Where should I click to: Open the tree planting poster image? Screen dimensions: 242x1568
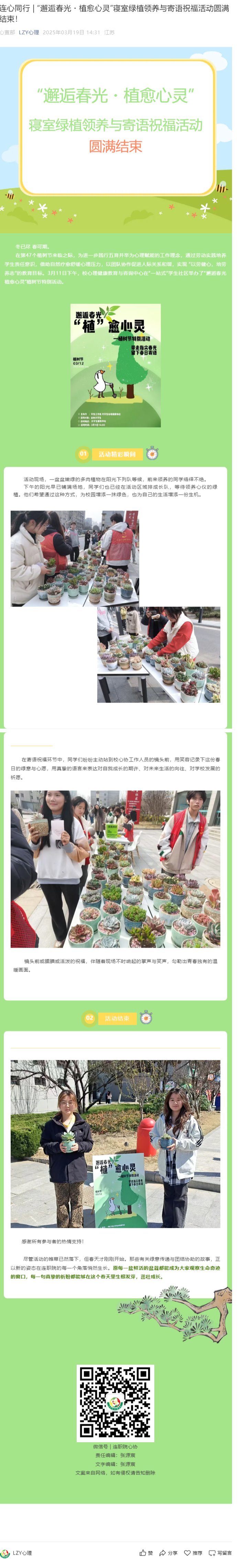pos(115,365)
